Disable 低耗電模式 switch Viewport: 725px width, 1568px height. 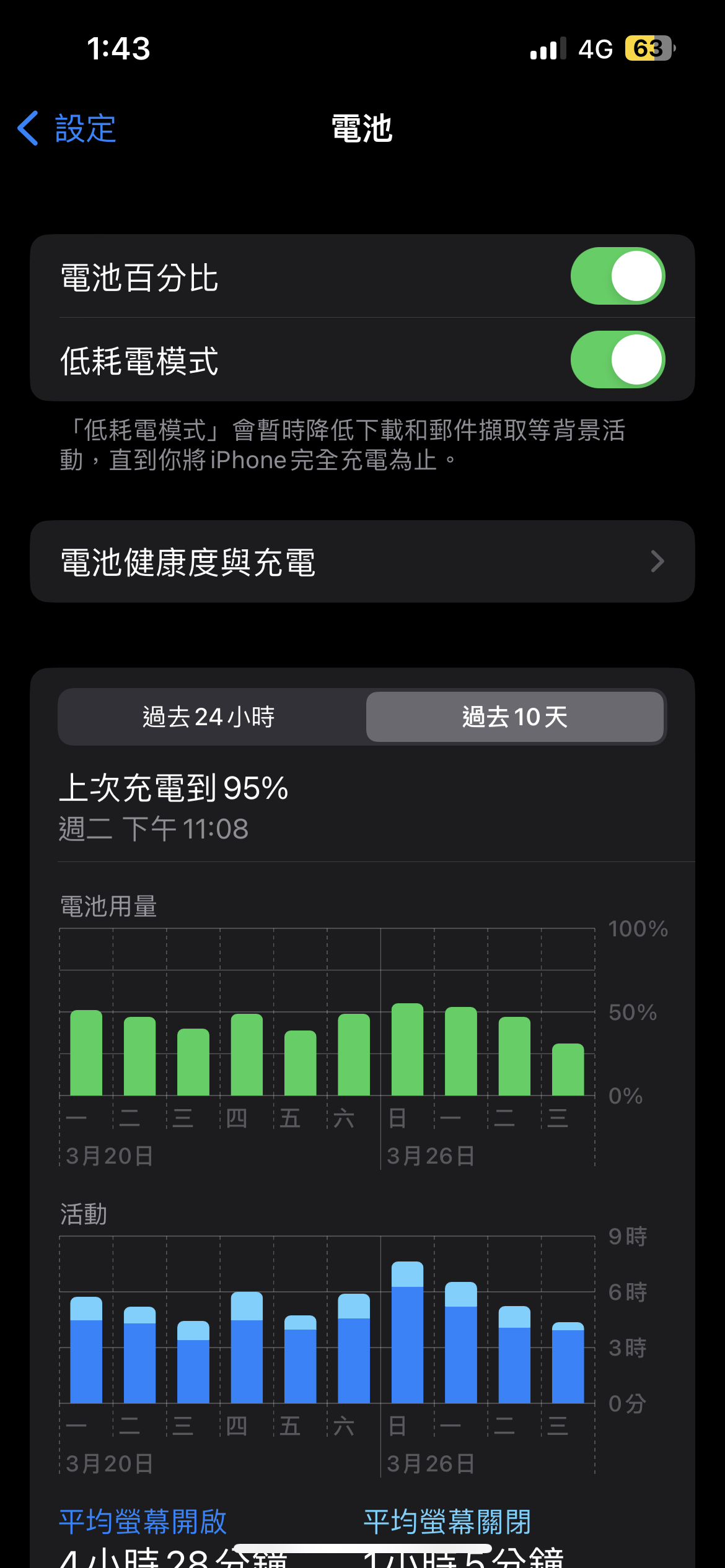(617, 360)
